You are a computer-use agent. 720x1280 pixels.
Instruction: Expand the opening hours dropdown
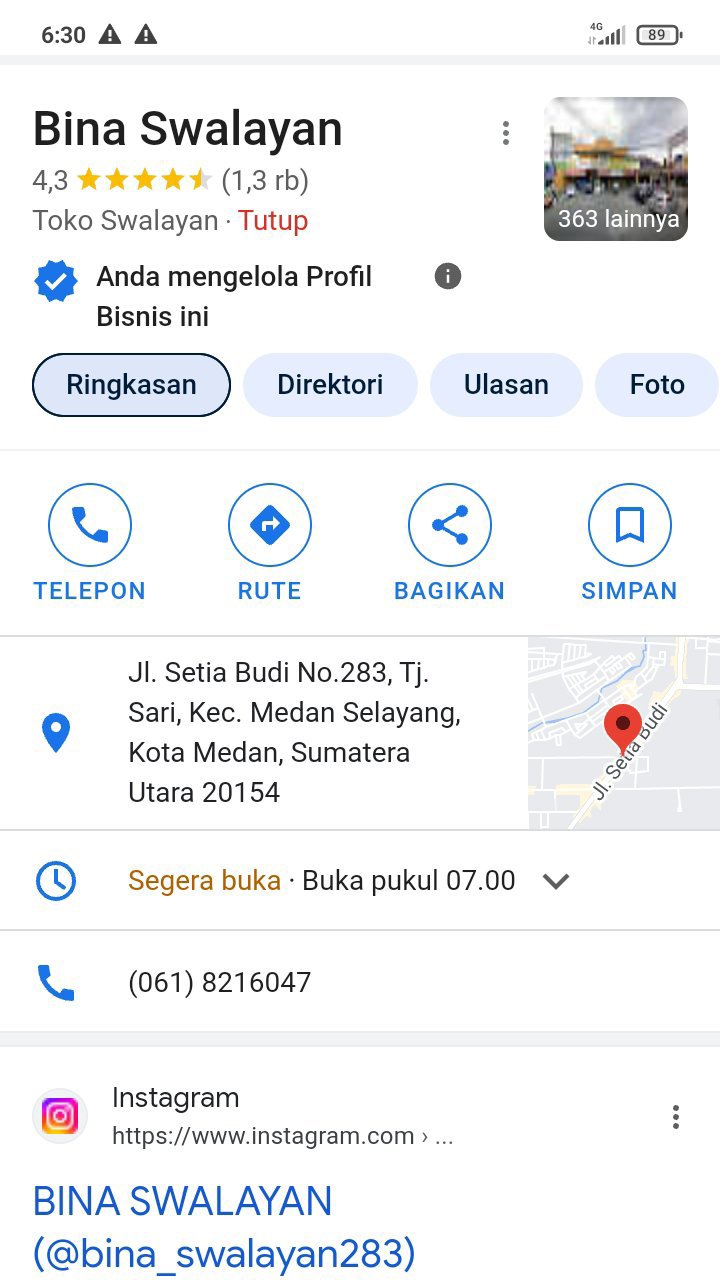[x=556, y=881]
